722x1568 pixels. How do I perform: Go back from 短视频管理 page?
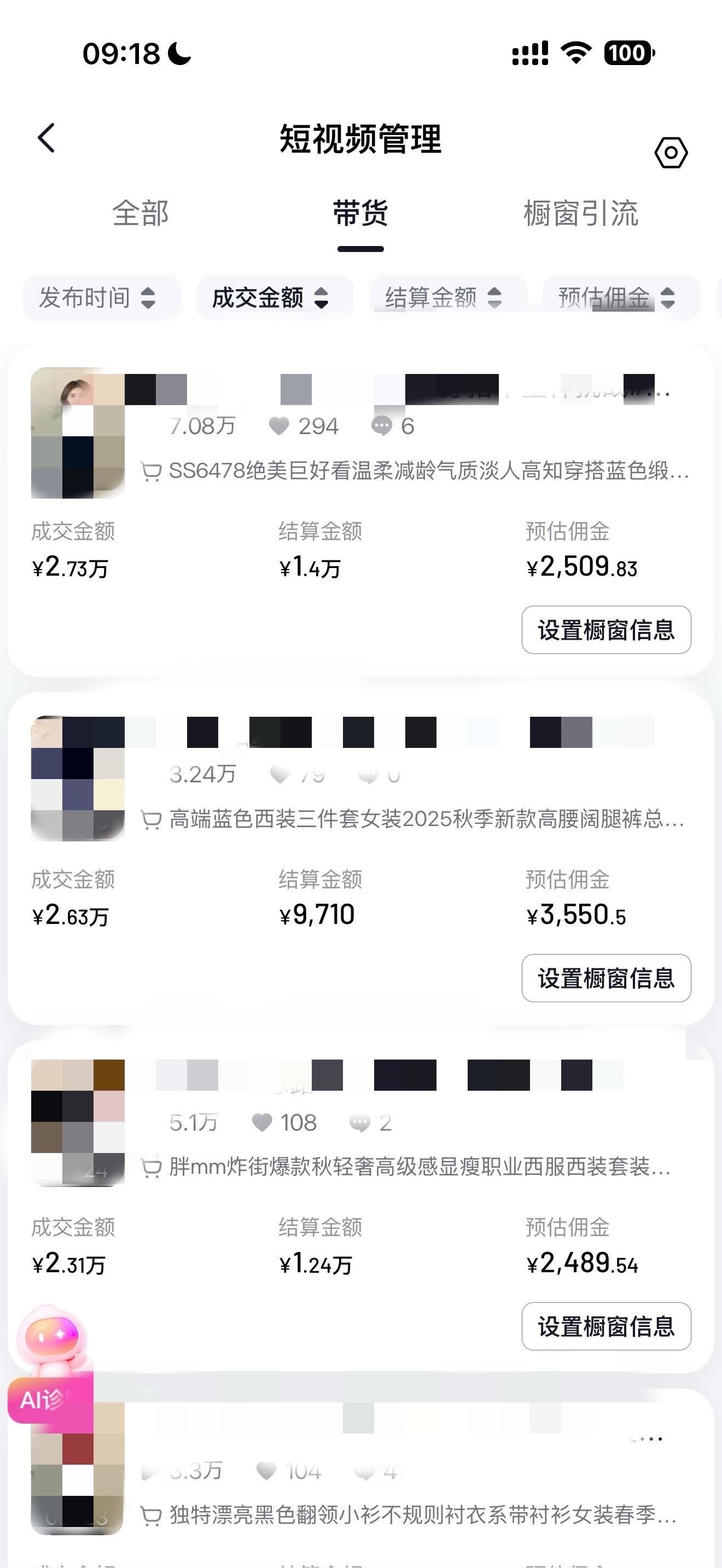point(47,138)
